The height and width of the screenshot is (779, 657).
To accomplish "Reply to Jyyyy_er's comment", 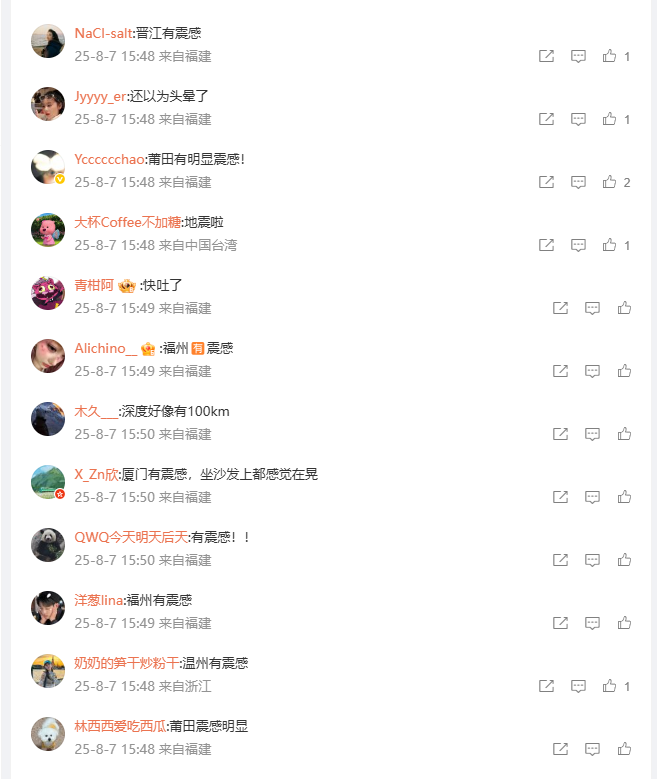I will [x=578, y=120].
